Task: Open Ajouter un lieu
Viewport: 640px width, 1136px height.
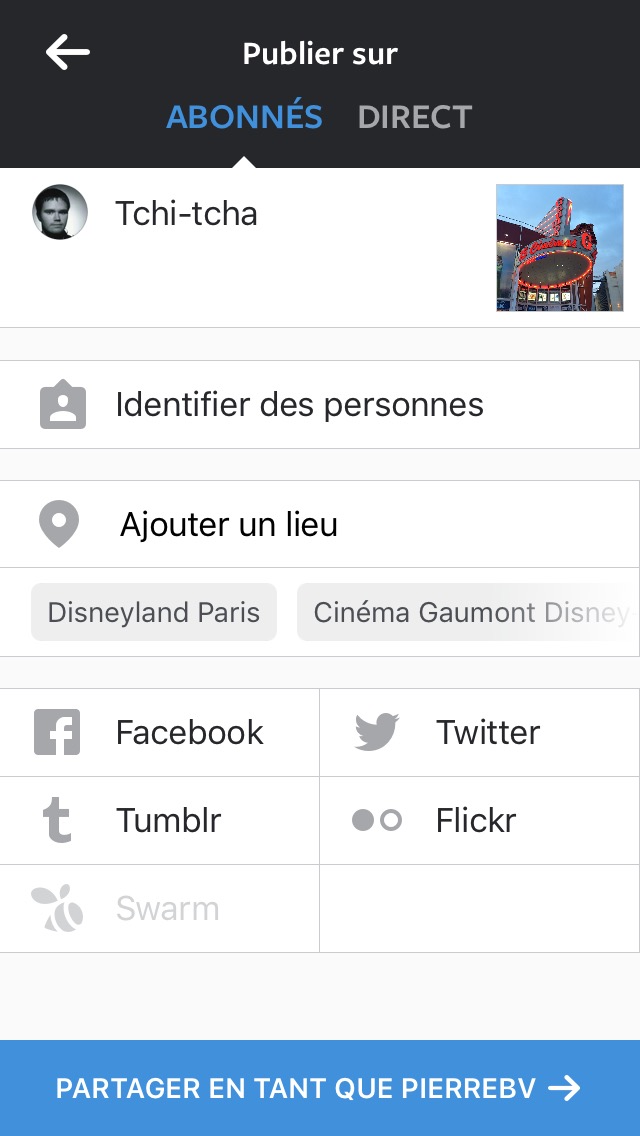Action: click(x=320, y=524)
